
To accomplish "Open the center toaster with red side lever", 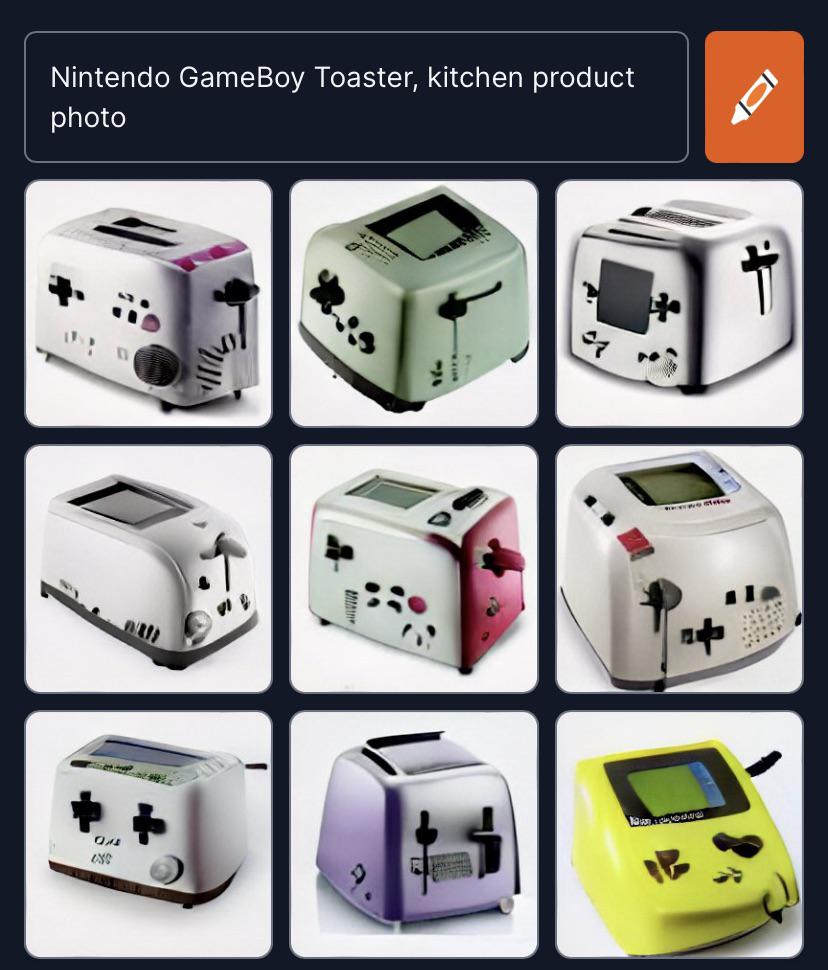I will click(x=413, y=568).
